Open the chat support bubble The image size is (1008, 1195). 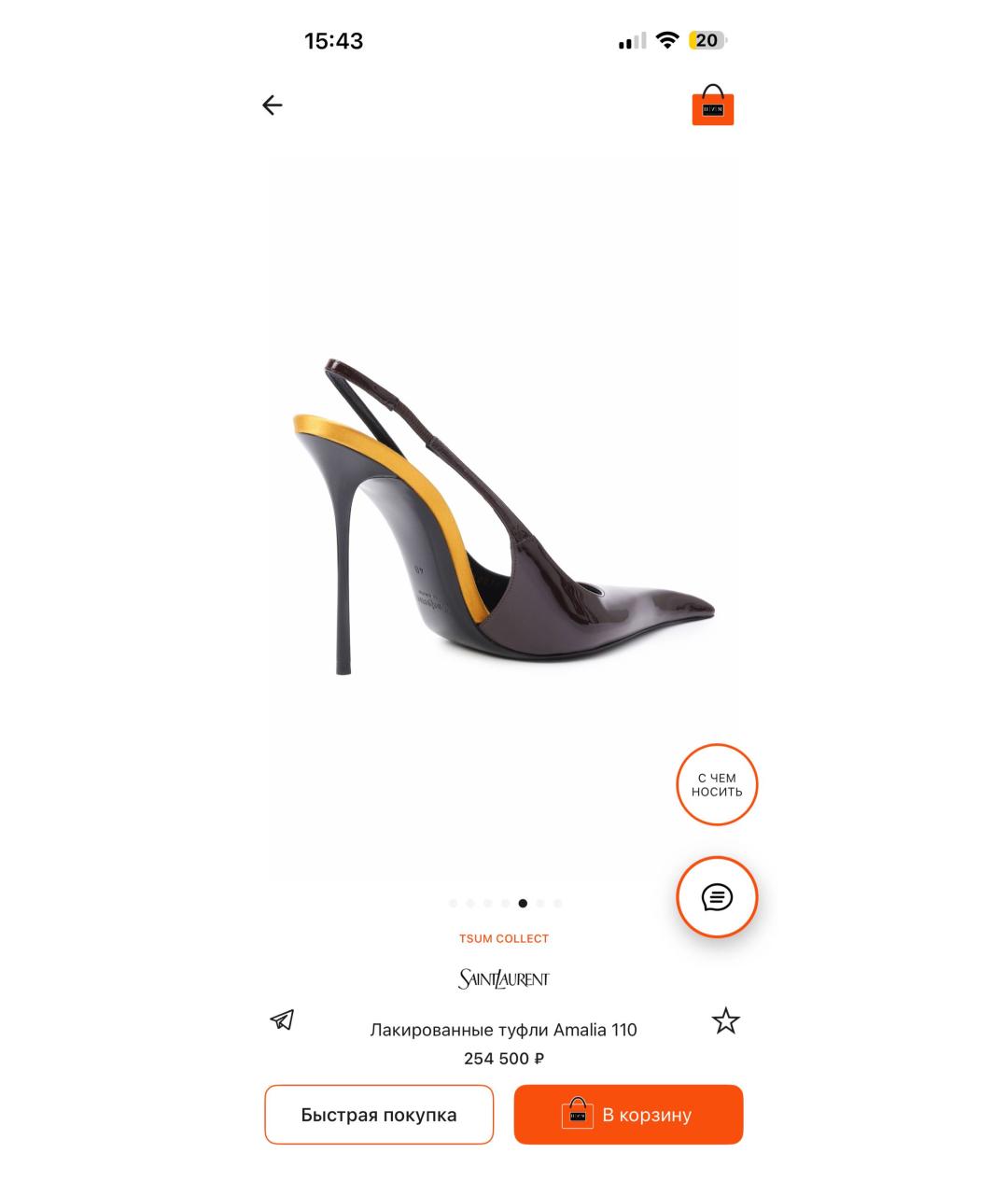(x=717, y=897)
